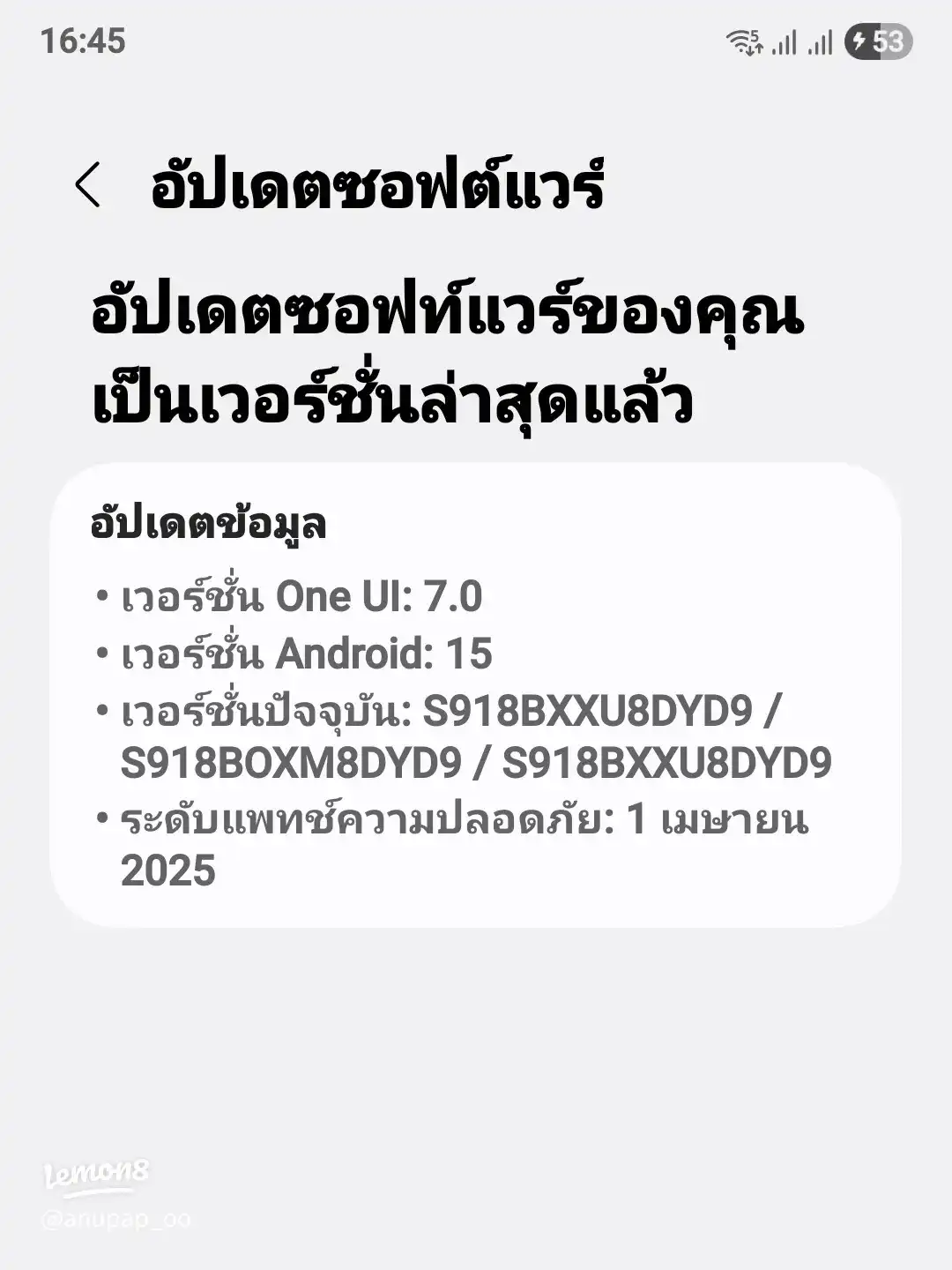Screen dimensions: 952x1270
Task: Tap the first cellular signal icon
Action: click(x=784, y=41)
